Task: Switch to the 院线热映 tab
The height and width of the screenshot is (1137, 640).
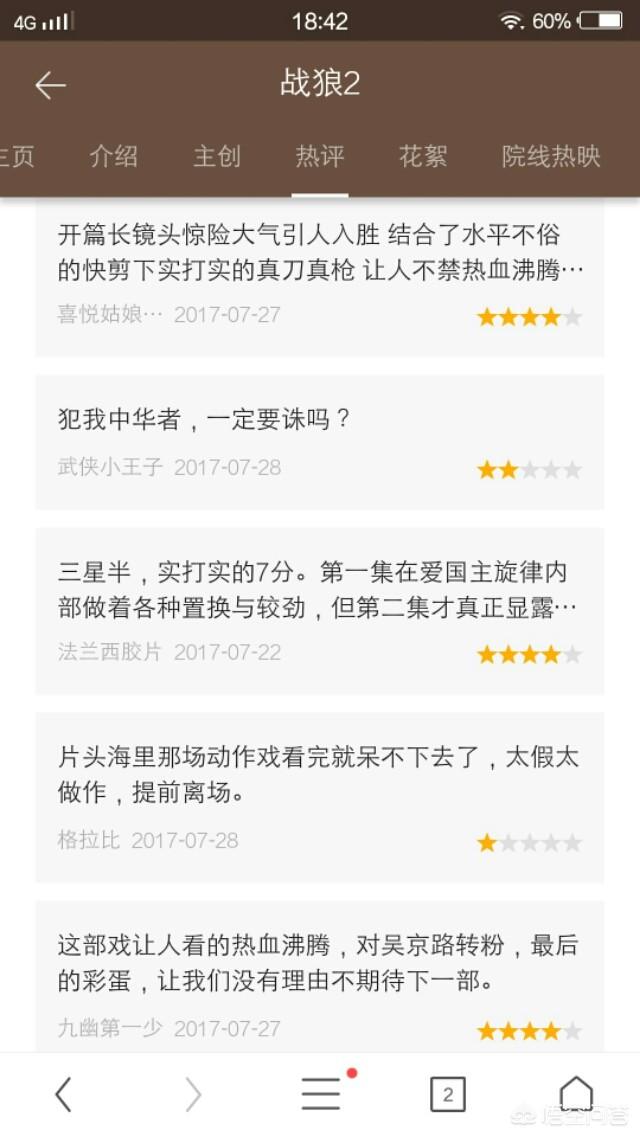Action: (x=551, y=156)
